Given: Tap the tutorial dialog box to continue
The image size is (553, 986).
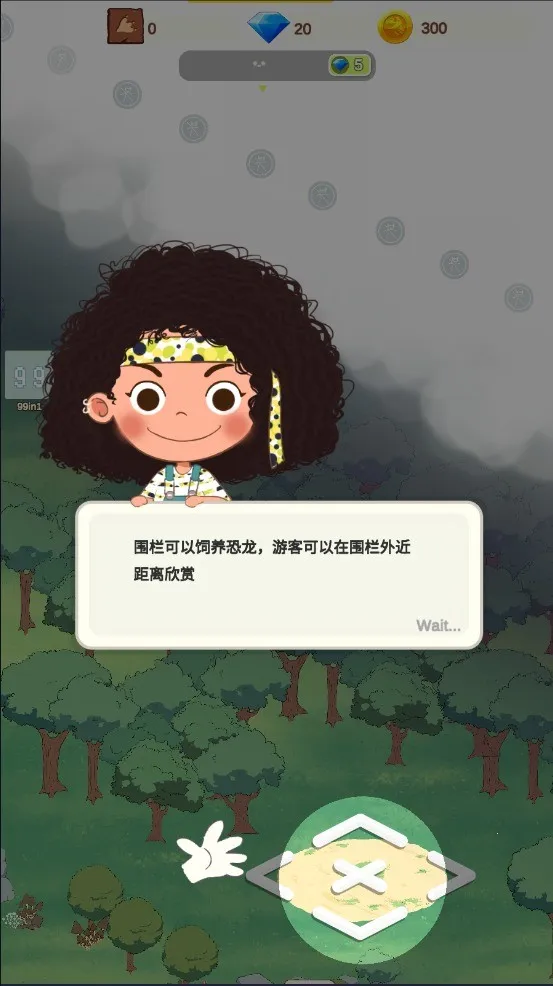Looking at the screenshot, I should [x=279, y=575].
